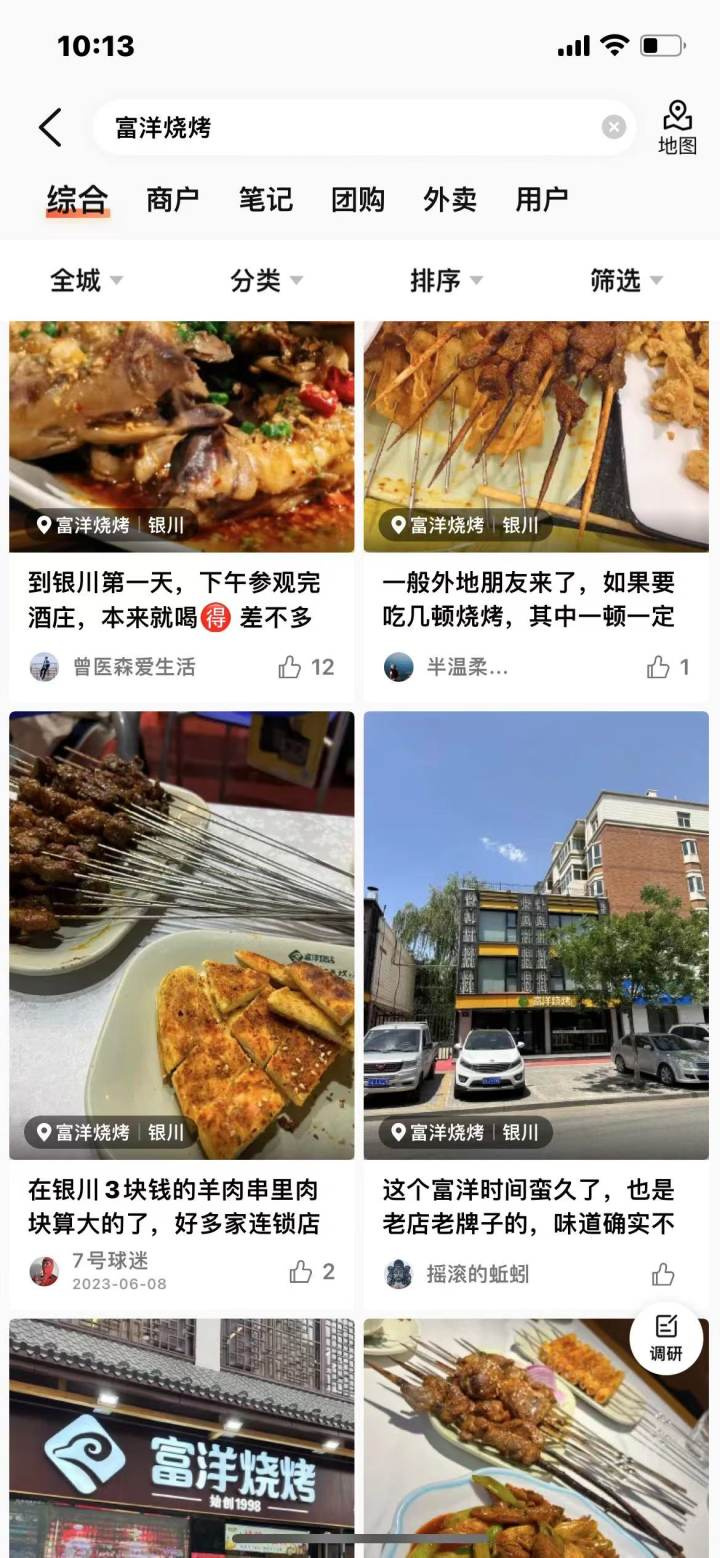
Task: Open the 筛选 filter options
Action: click(x=626, y=281)
